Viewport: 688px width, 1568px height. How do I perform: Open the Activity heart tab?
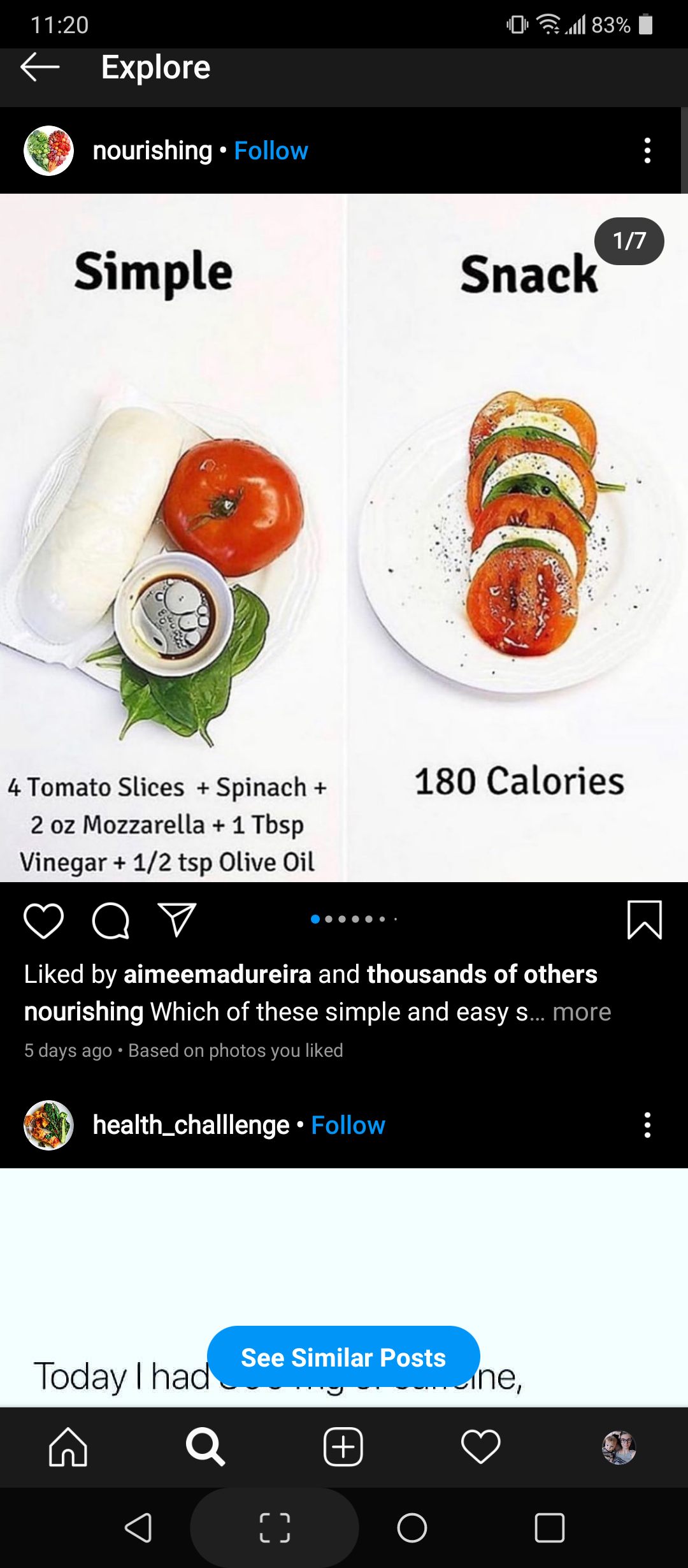(480, 1447)
